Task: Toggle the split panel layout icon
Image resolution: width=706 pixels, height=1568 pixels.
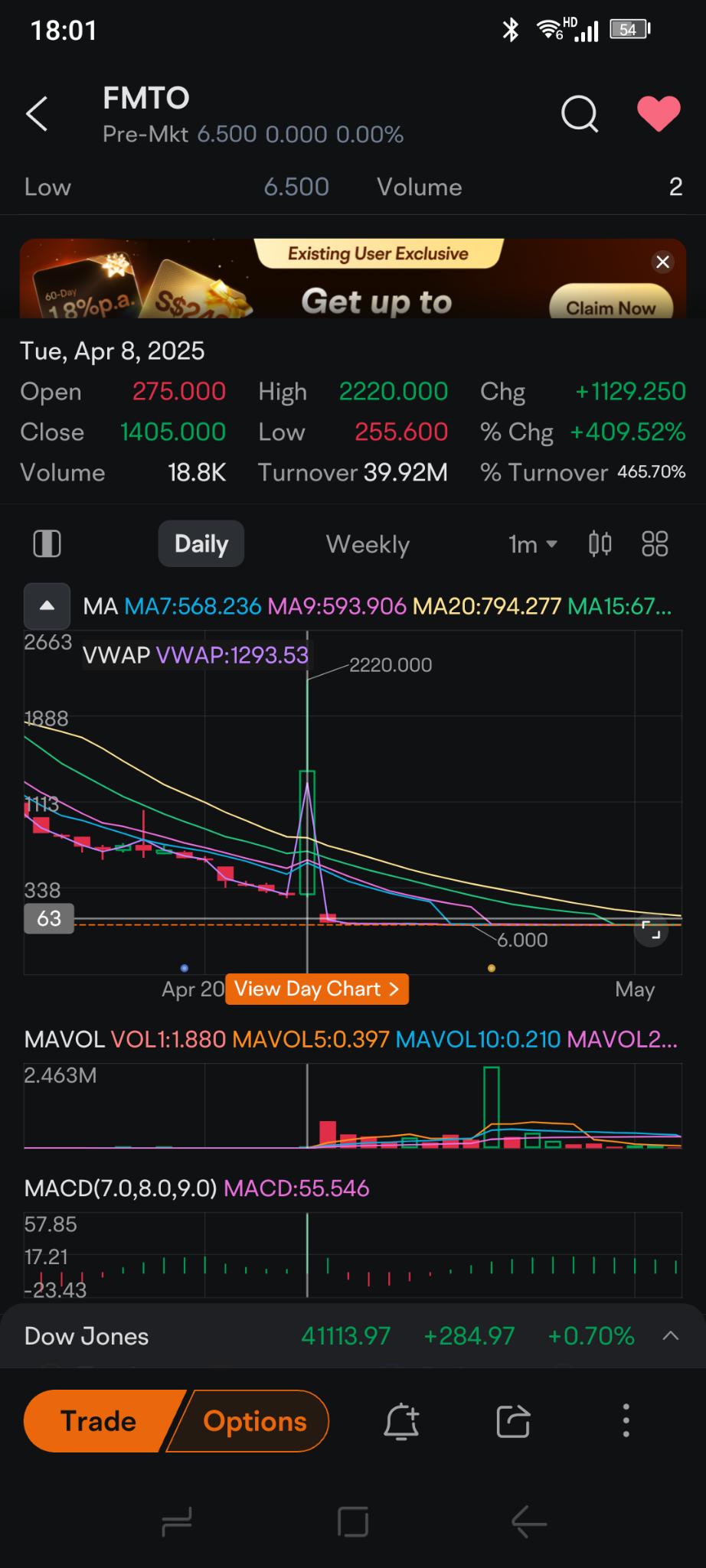Action: tap(47, 544)
